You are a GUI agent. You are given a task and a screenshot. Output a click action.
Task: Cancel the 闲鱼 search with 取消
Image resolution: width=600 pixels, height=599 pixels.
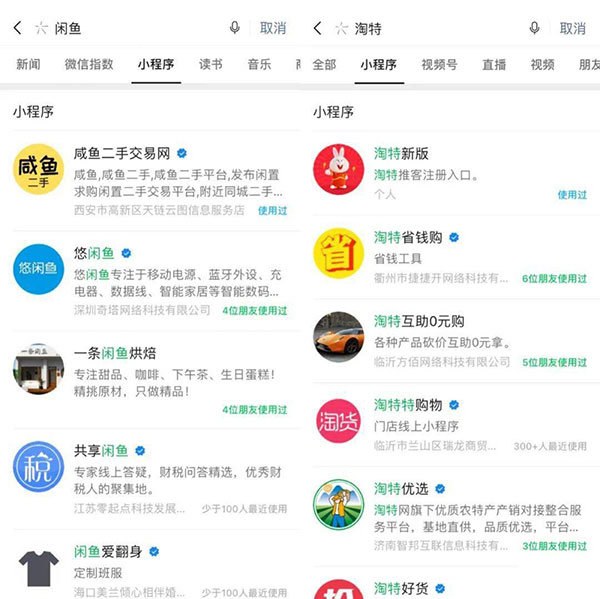coord(272,28)
